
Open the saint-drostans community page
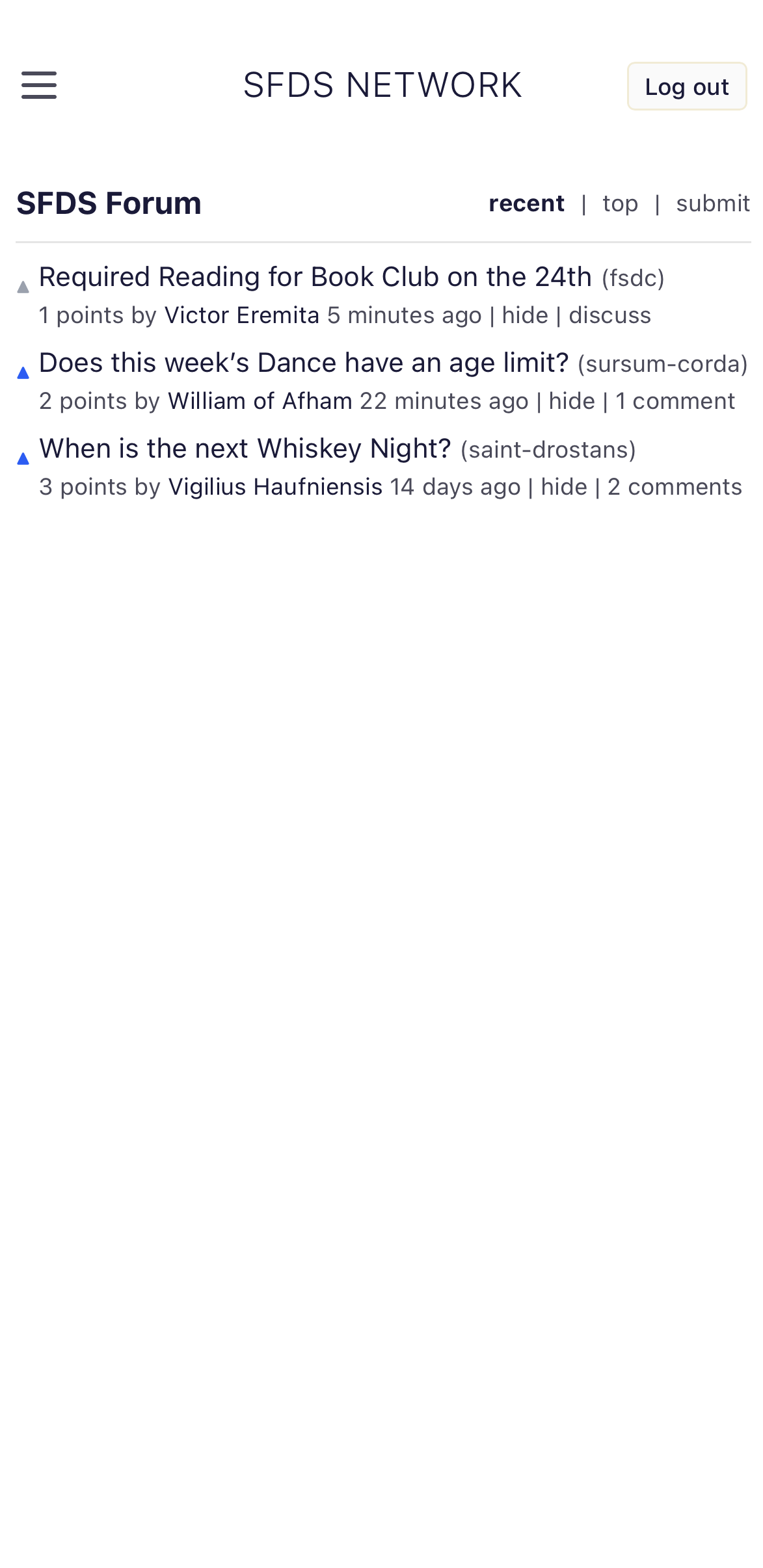click(x=548, y=449)
